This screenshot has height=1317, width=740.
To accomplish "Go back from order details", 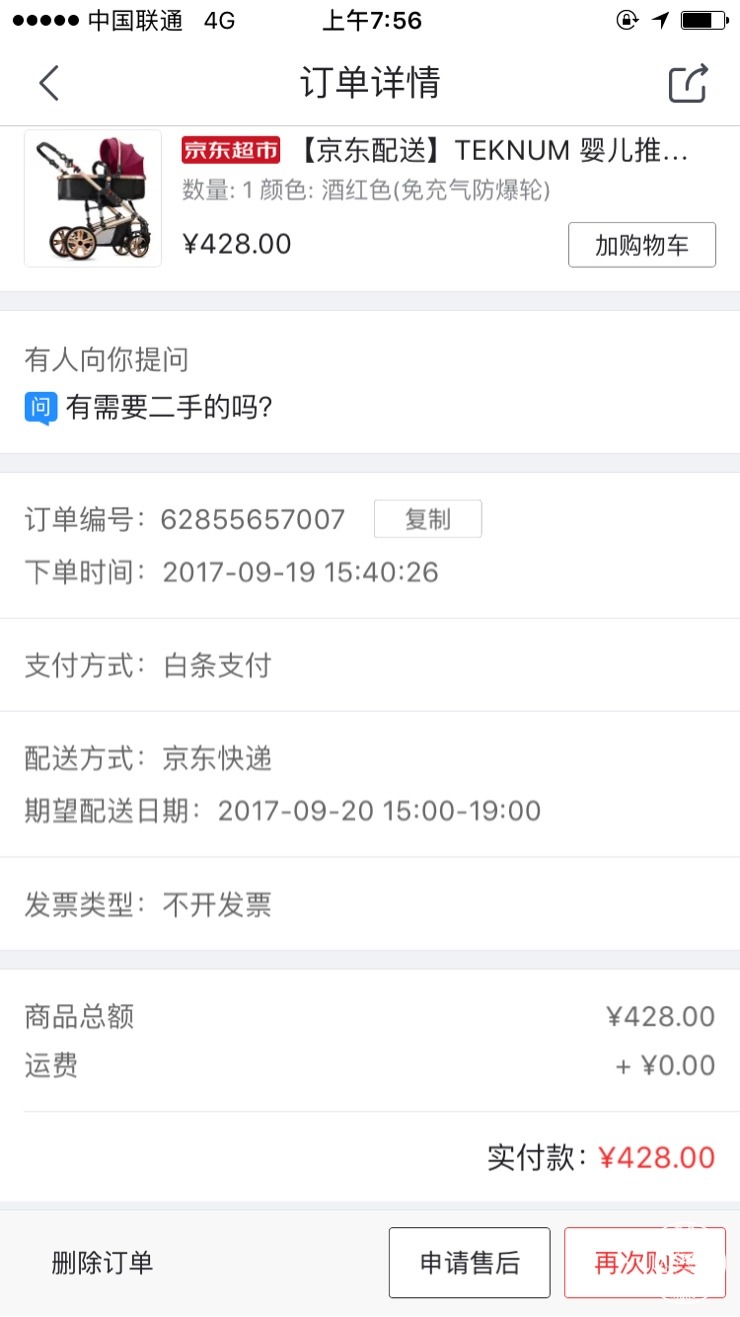I will [x=49, y=83].
